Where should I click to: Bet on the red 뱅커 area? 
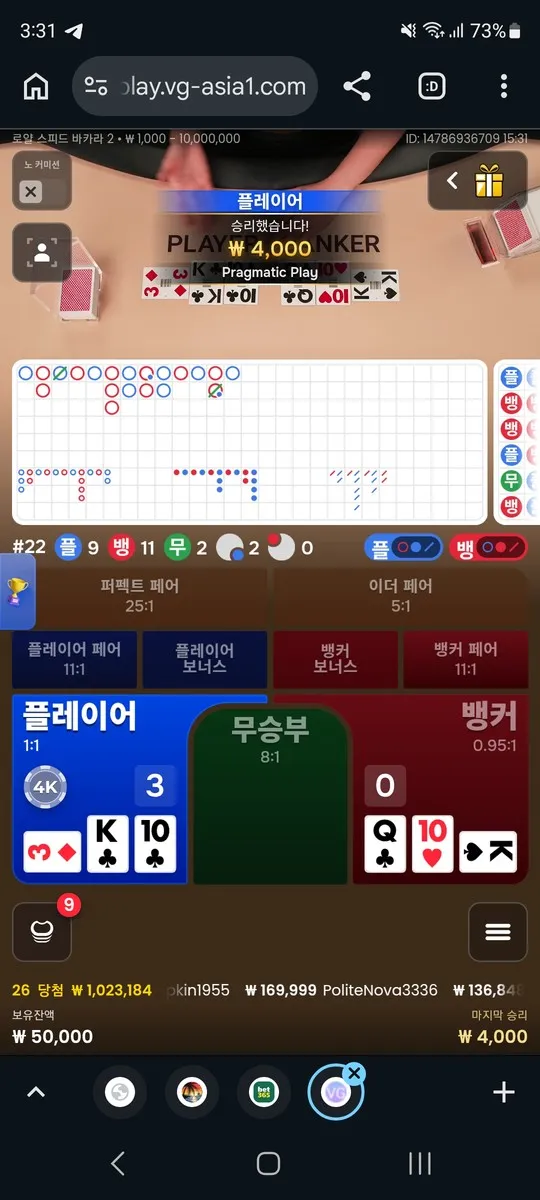tap(440, 790)
